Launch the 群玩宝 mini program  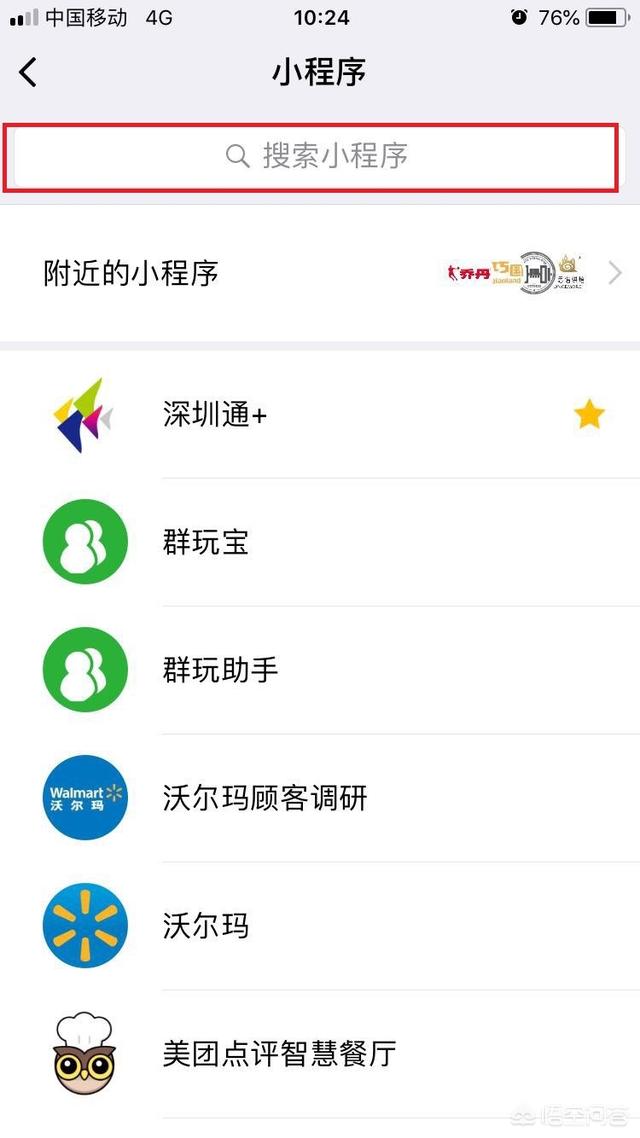pyautogui.click(x=320, y=542)
